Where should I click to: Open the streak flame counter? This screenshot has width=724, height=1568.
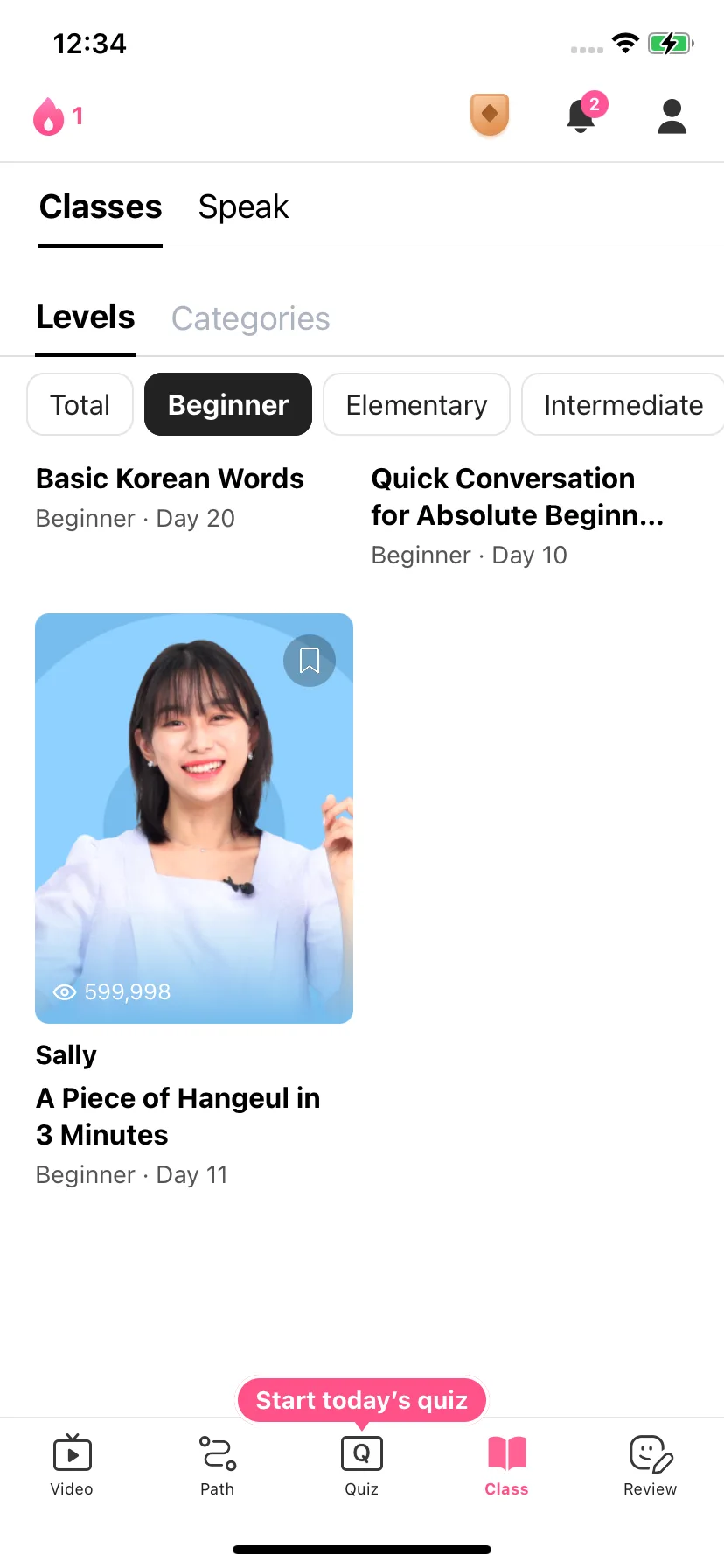click(x=58, y=115)
